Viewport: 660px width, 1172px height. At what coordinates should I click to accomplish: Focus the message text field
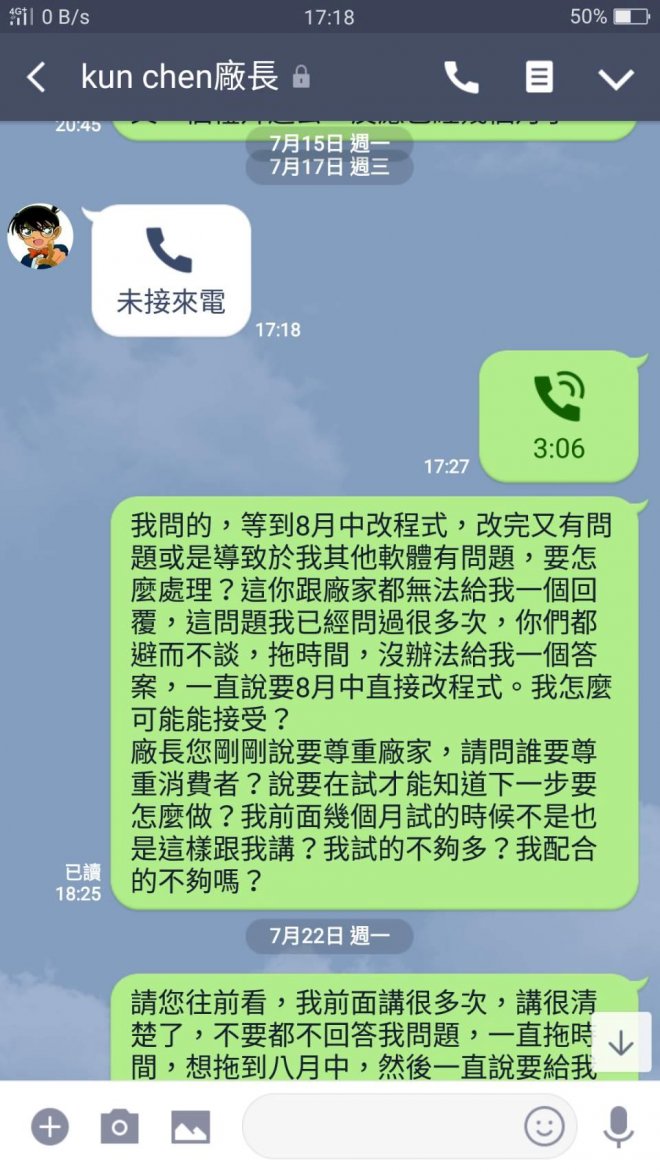[380, 1127]
